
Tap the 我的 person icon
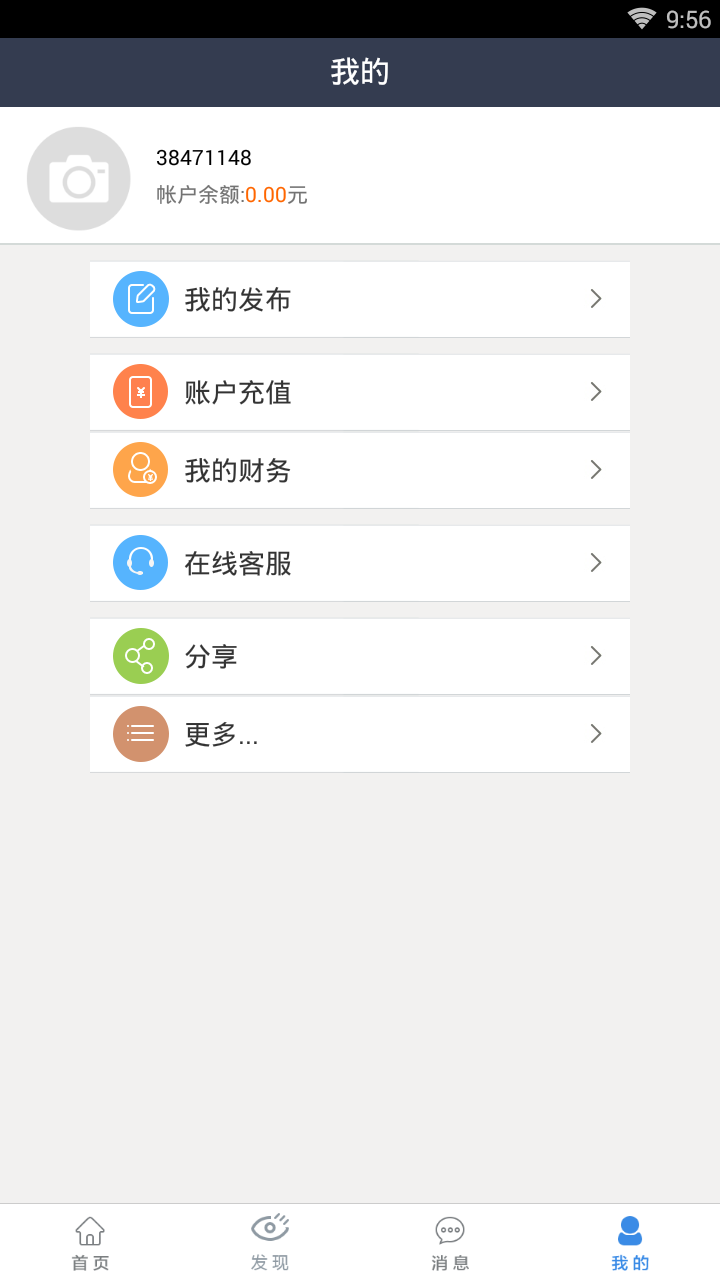click(x=629, y=1228)
